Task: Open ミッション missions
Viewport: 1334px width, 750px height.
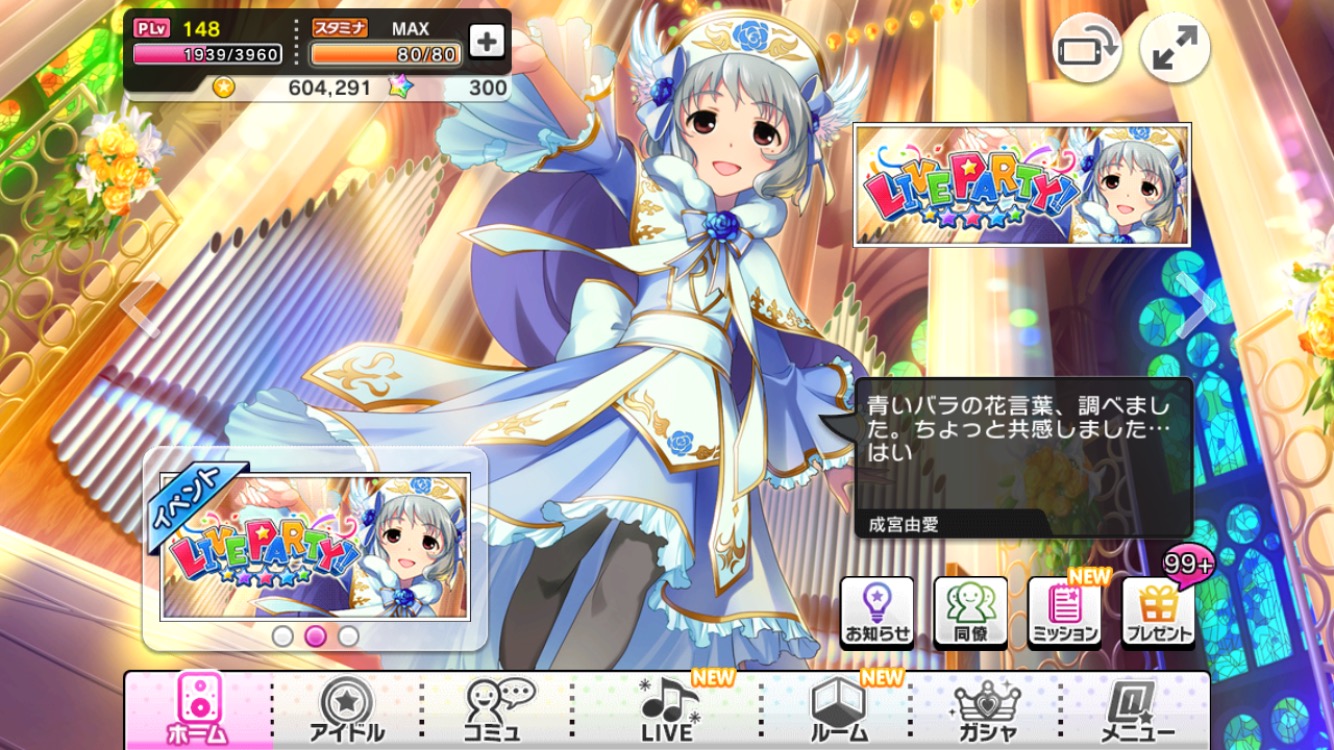Action: [1065, 612]
